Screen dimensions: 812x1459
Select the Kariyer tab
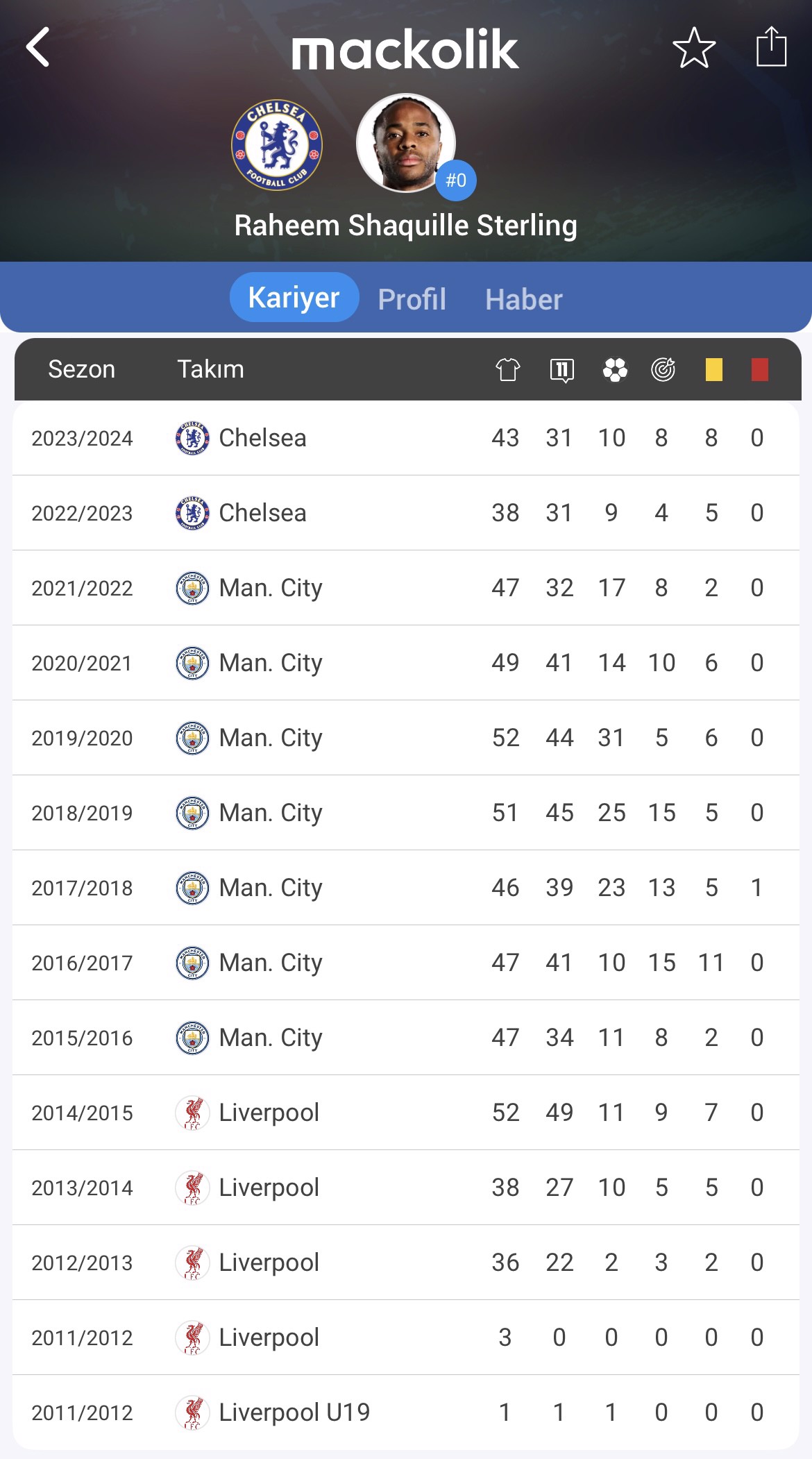tap(294, 297)
